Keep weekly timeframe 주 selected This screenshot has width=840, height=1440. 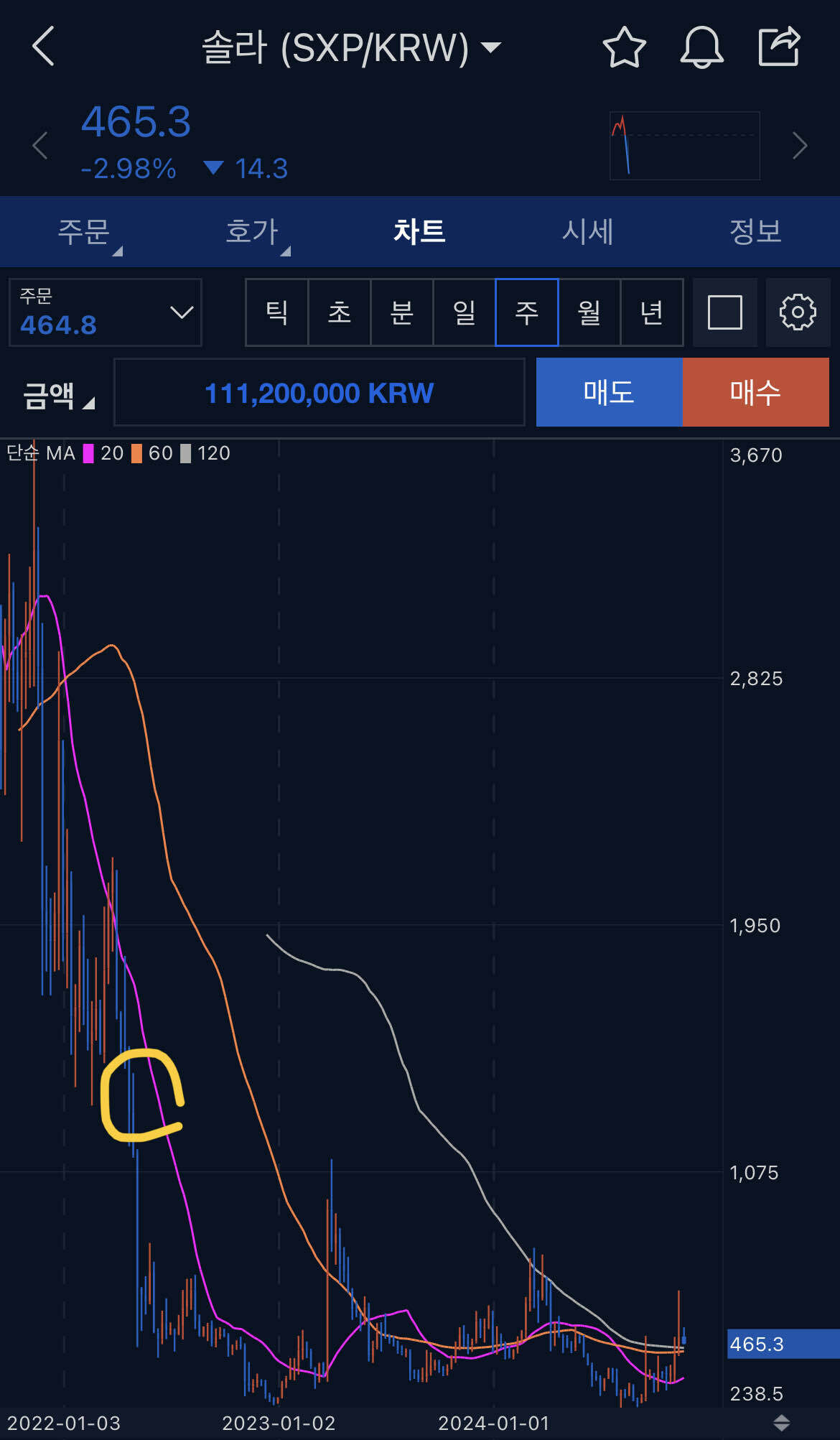[x=527, y=313]
